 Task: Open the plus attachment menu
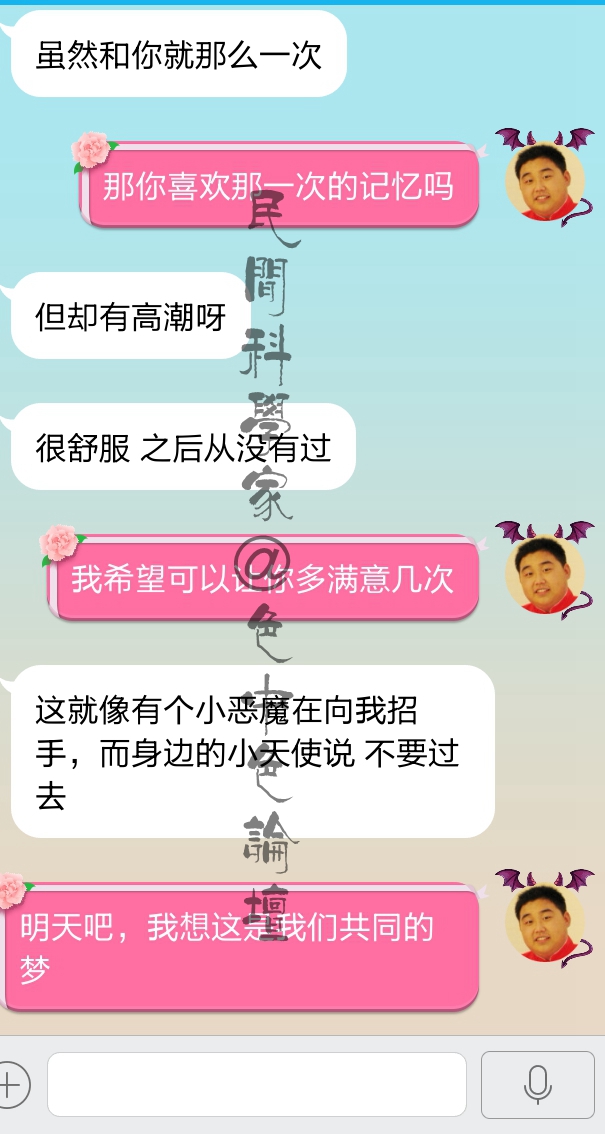[x=12, y=1084]
